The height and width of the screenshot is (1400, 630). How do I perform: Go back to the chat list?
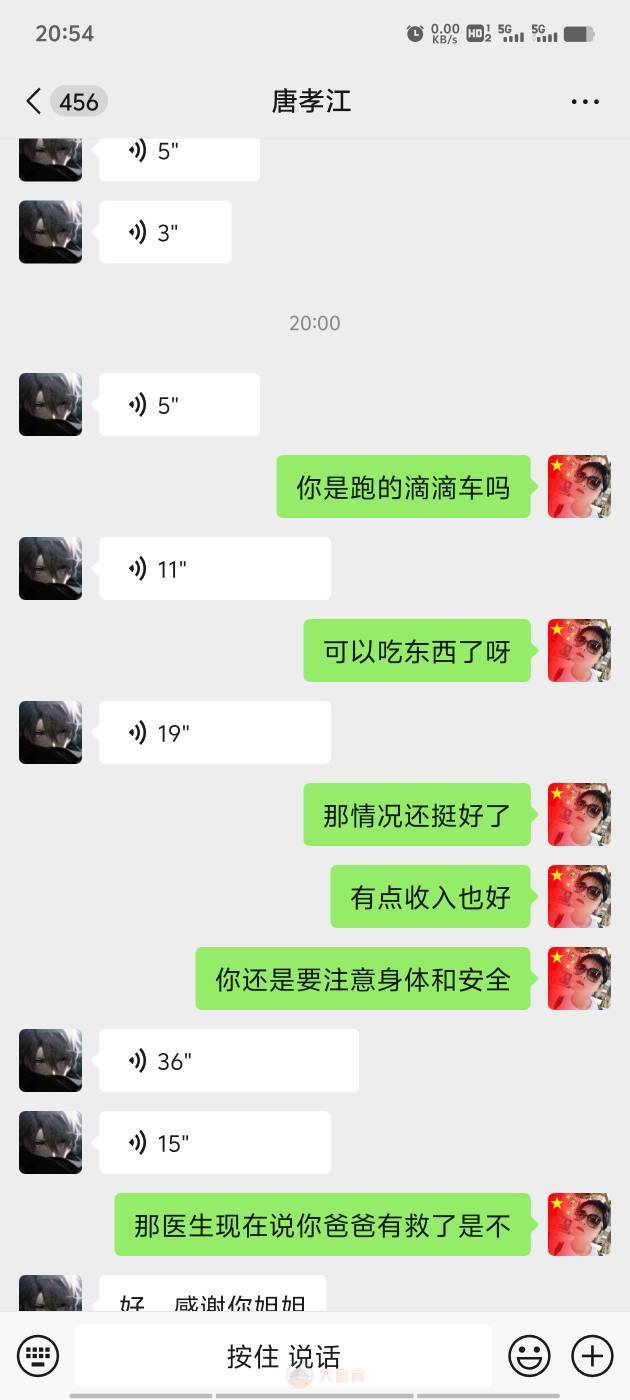[35, 101]
